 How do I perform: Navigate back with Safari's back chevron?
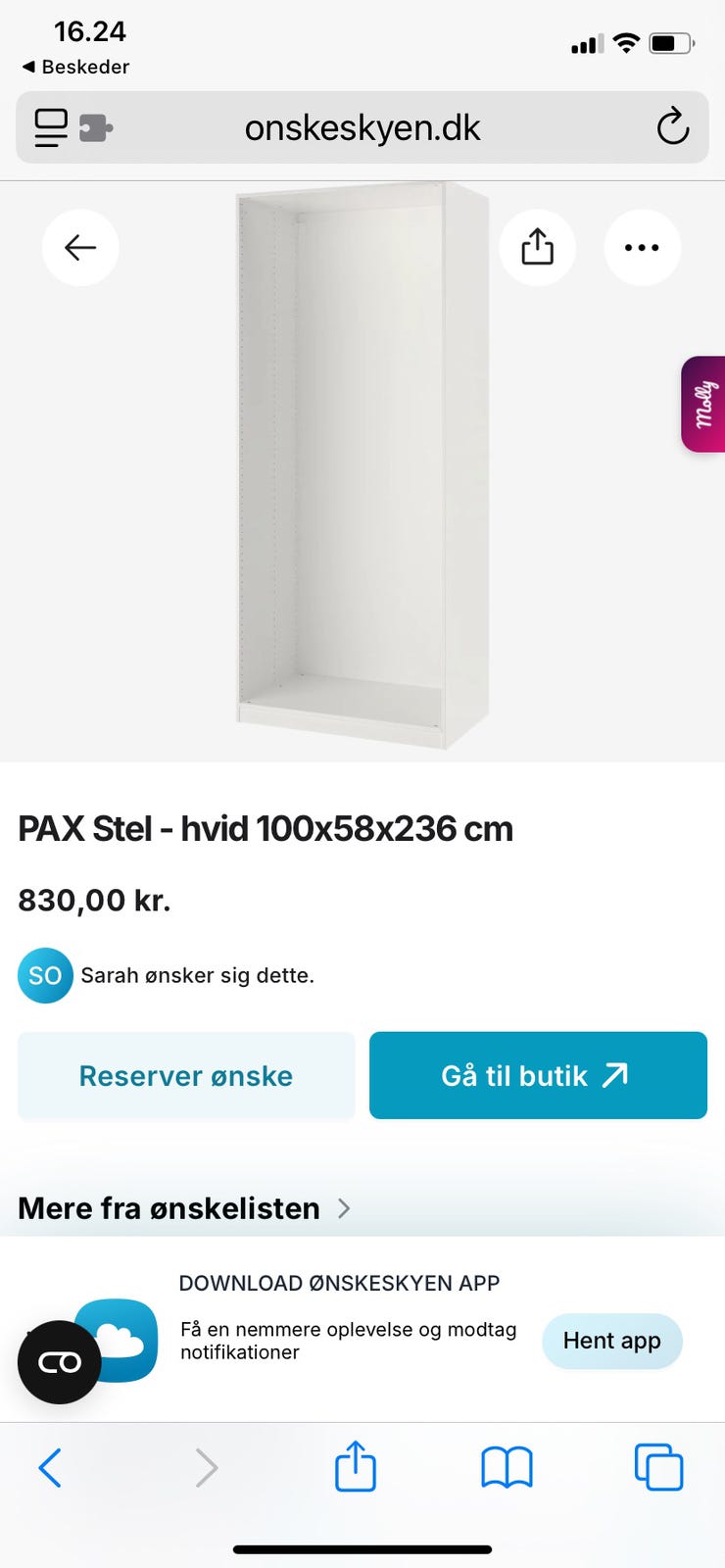pyautogui.click(x=50, y=1467)
